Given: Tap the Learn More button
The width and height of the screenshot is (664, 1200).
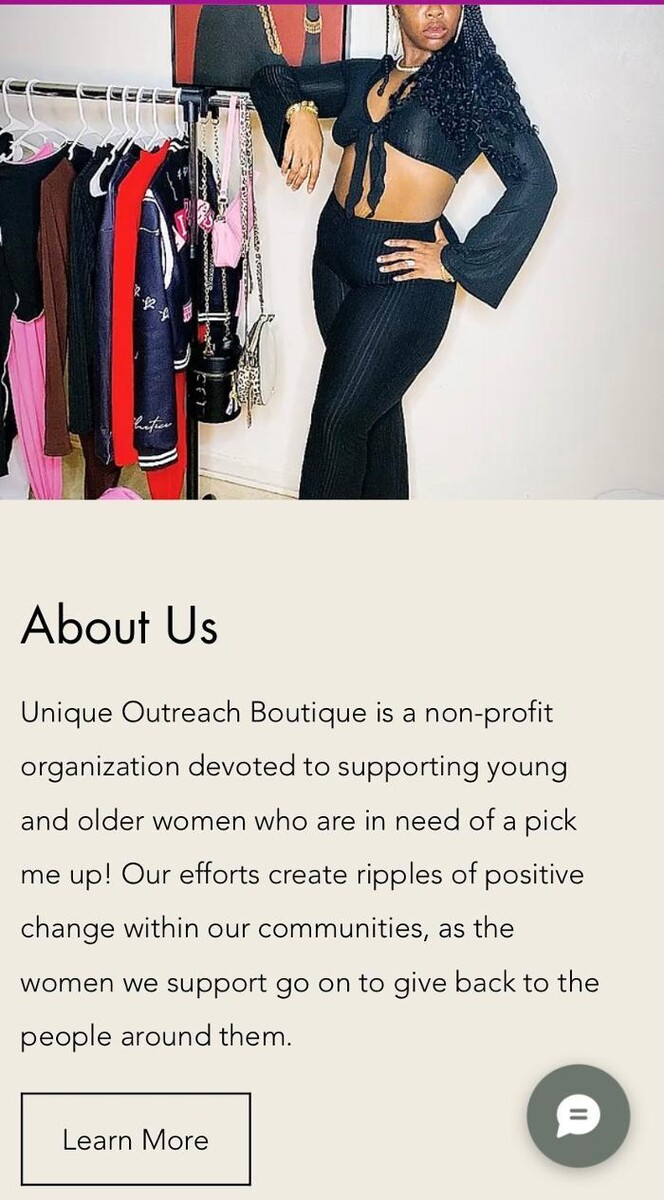Looking at the screenshot, I should (x=135, y=1139).
